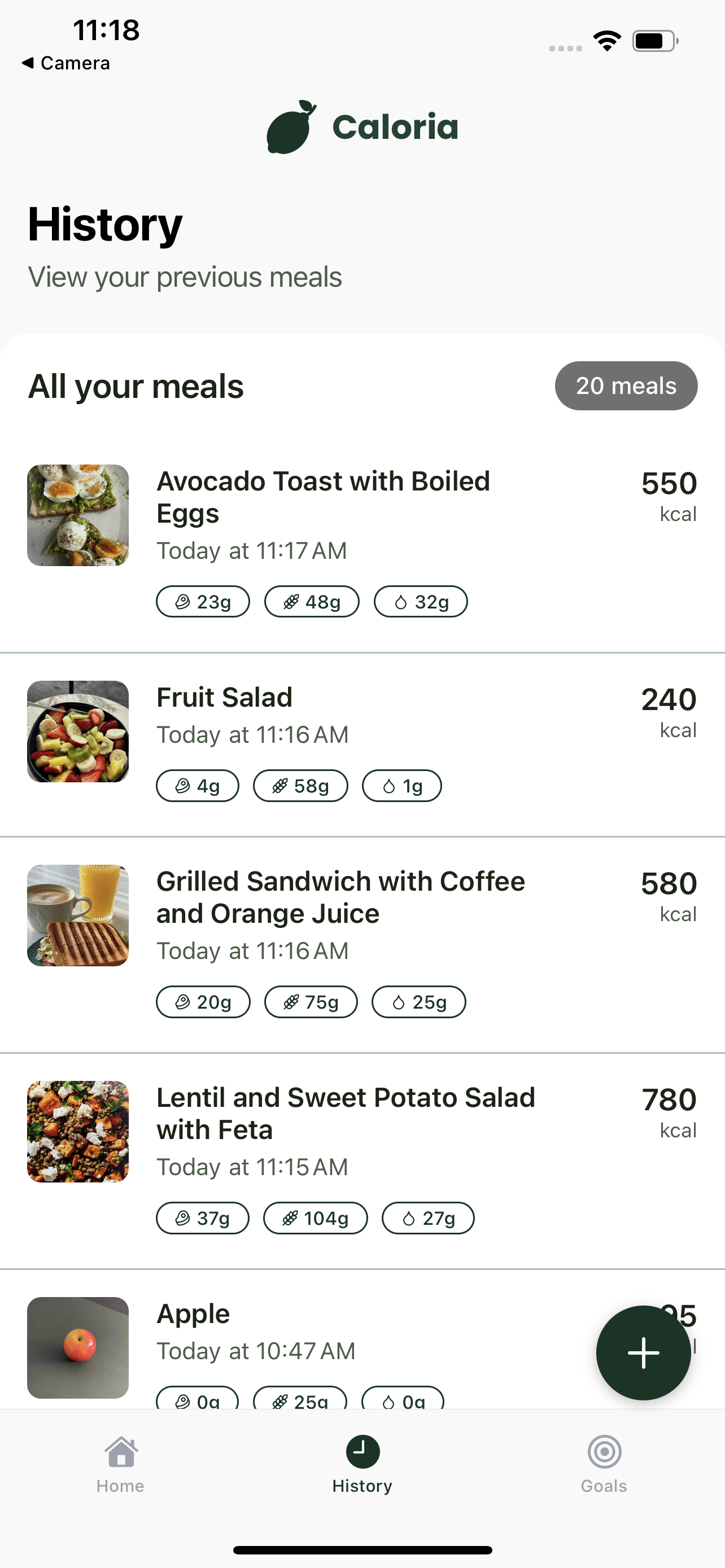Tap the History clock icon

[x=361, y=1451]
